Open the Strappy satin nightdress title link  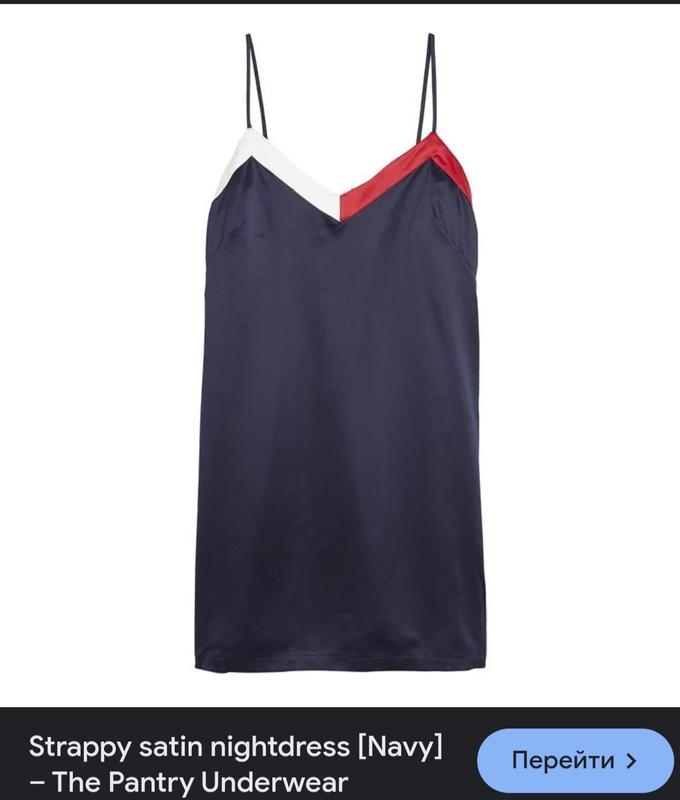235,763
